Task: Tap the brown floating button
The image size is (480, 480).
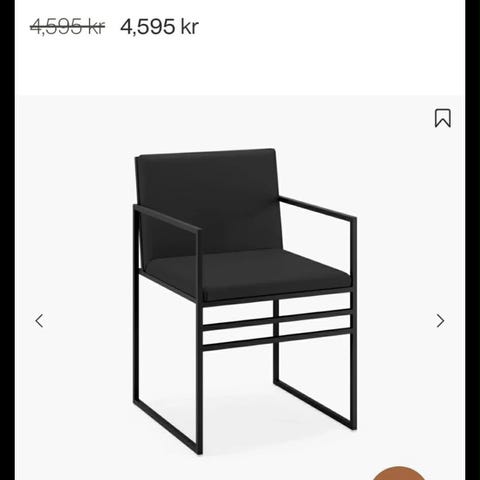Action: pos(399,473)
